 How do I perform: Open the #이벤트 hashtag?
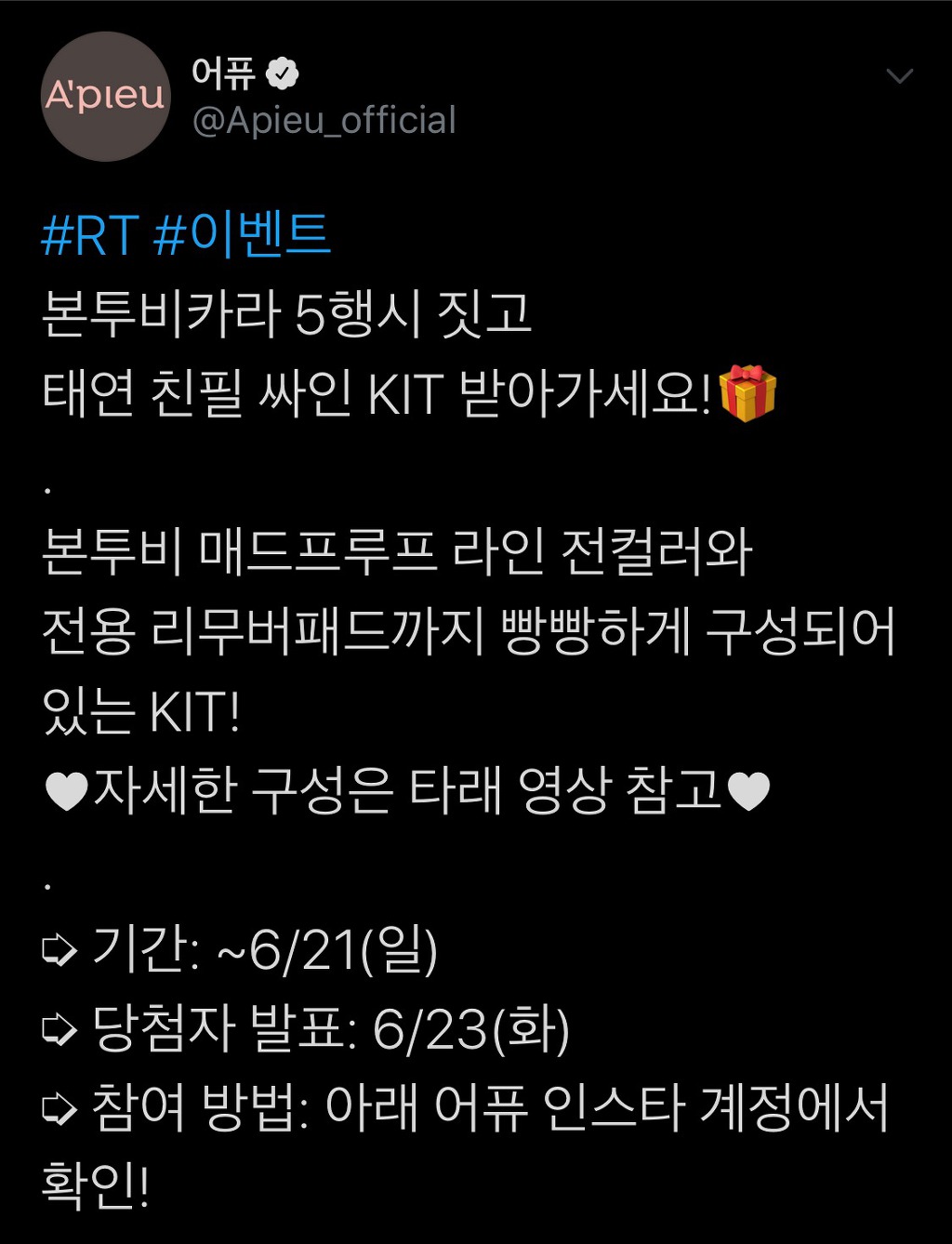coord(242,235)
